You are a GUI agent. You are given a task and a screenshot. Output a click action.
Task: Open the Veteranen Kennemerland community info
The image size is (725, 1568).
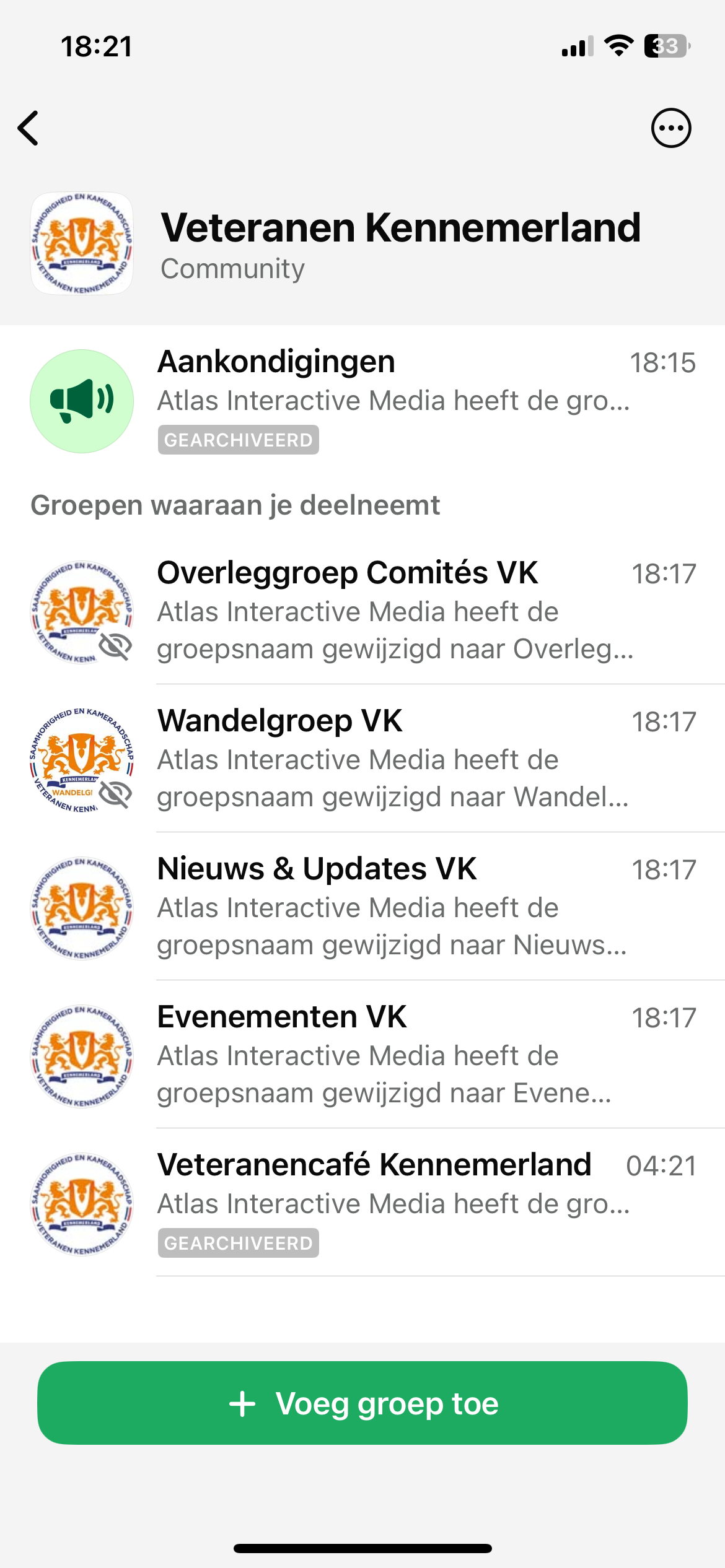tap(400, 243)
